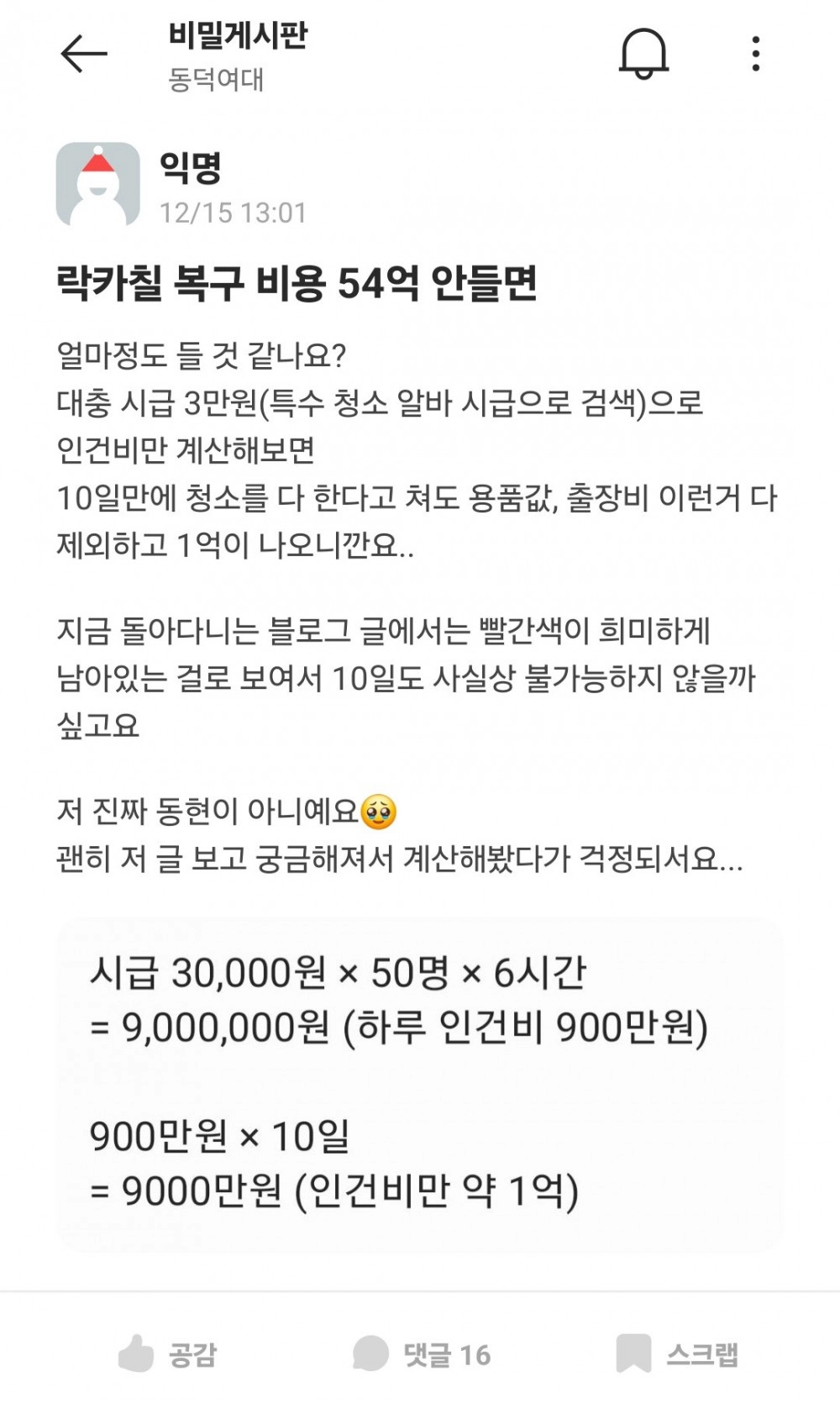Viewport: 840px width, 1403px height.
Task: Tap the anonymous Santa-hat profile avatar
Action: click(x=100, y=183)
